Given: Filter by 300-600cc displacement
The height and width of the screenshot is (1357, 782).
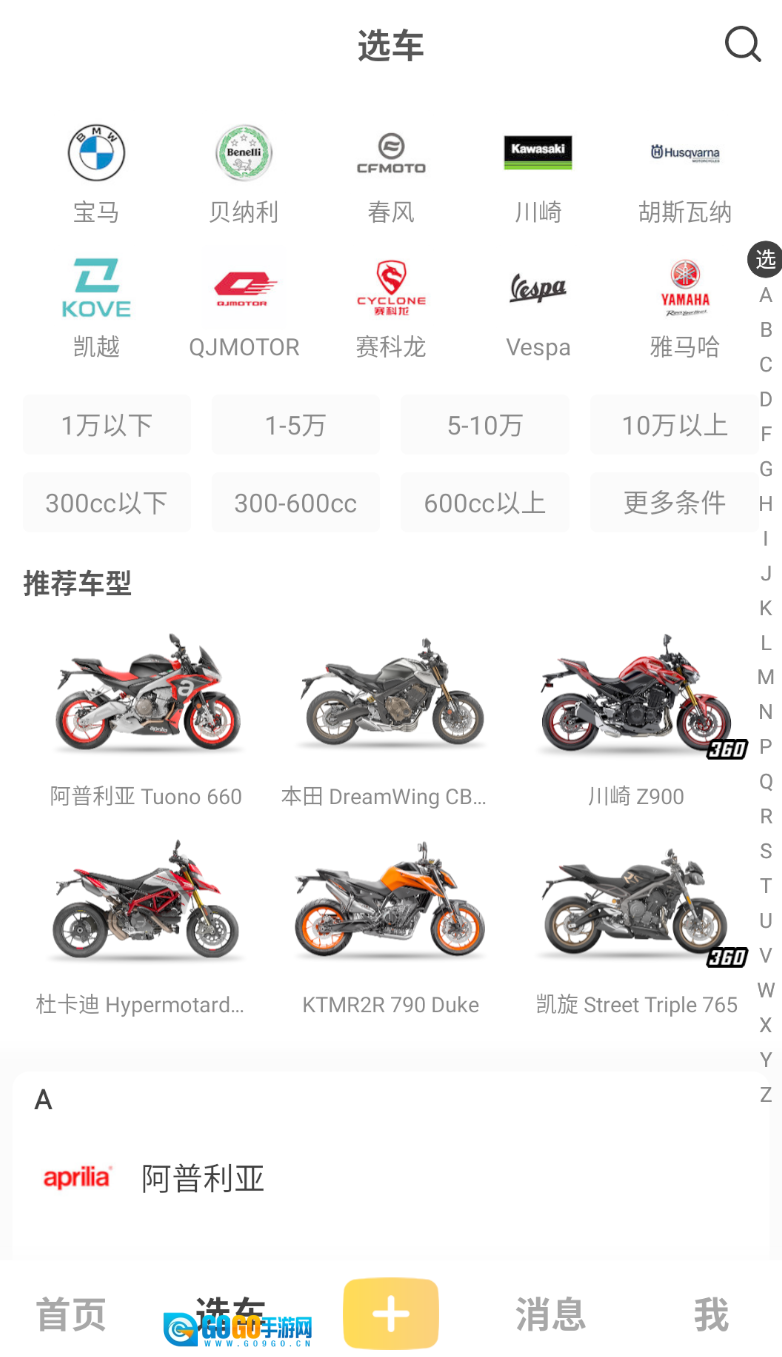Looking at the screenshot, I should [x=296, y=503].
